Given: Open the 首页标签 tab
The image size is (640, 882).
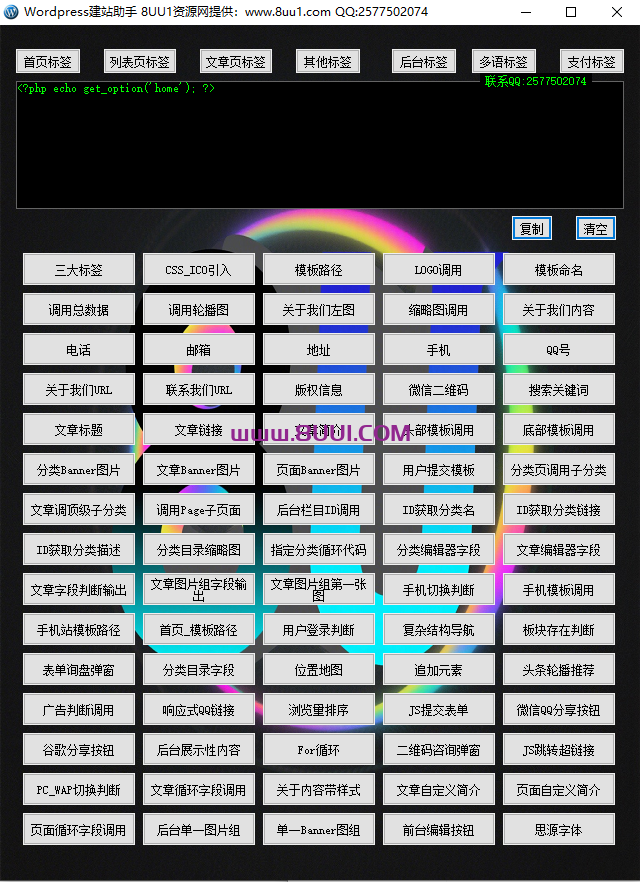Looking at the screenshot, I should click(x=48, y=62).
